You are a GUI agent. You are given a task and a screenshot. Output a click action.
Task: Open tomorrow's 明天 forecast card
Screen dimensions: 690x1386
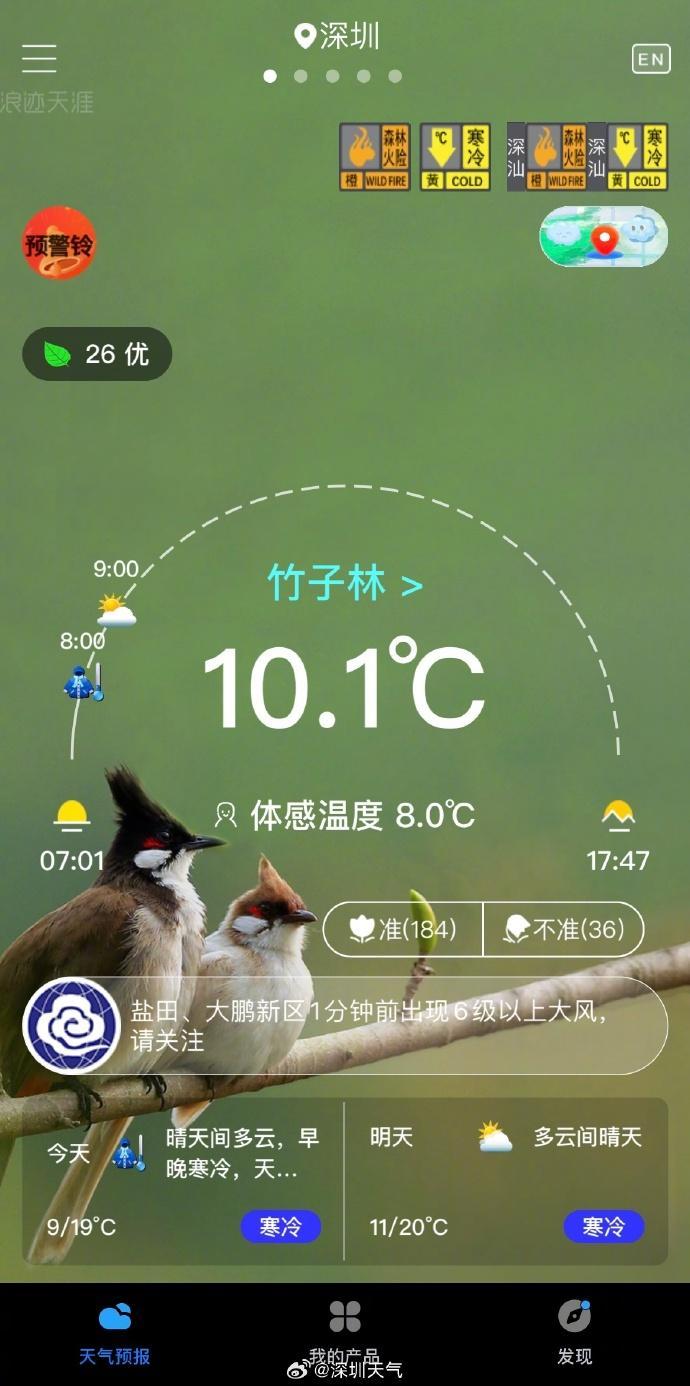pos(506,1181)
